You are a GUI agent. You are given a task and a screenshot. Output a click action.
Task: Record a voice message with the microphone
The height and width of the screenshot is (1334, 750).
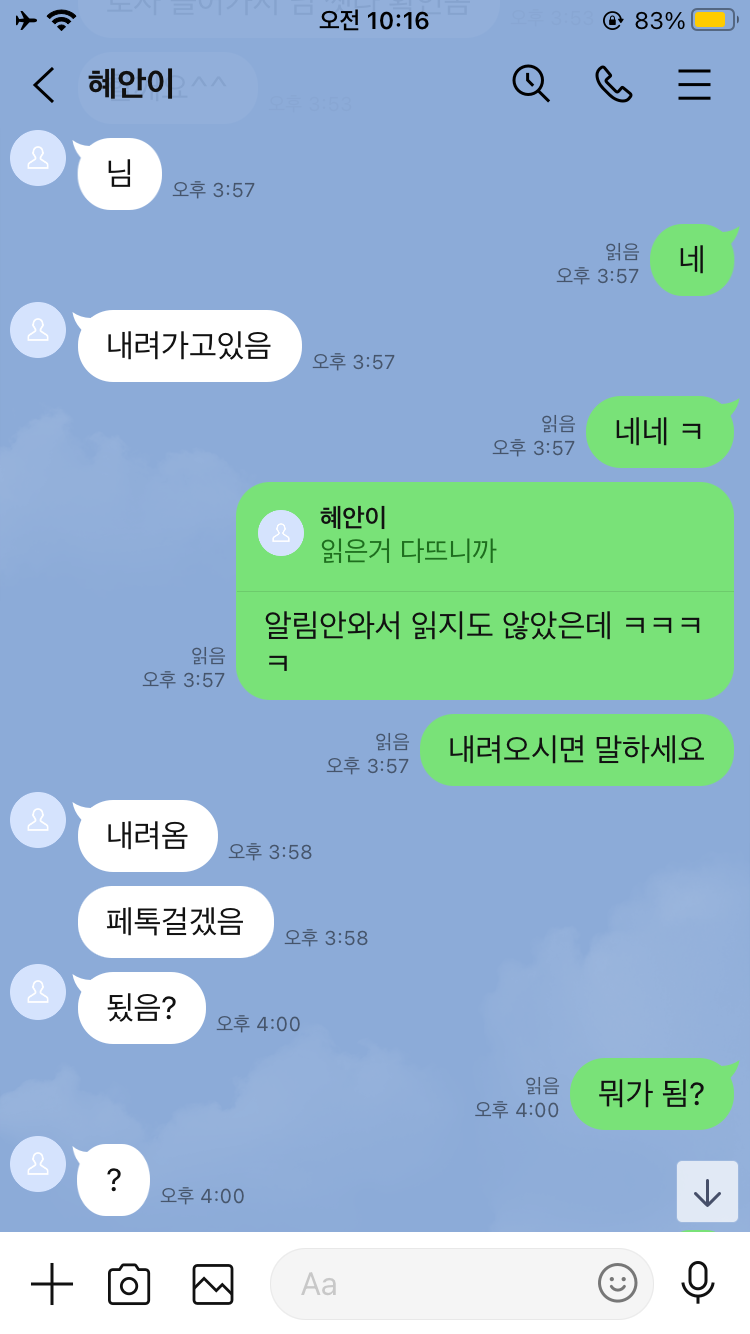click(x=697, y=1283)
